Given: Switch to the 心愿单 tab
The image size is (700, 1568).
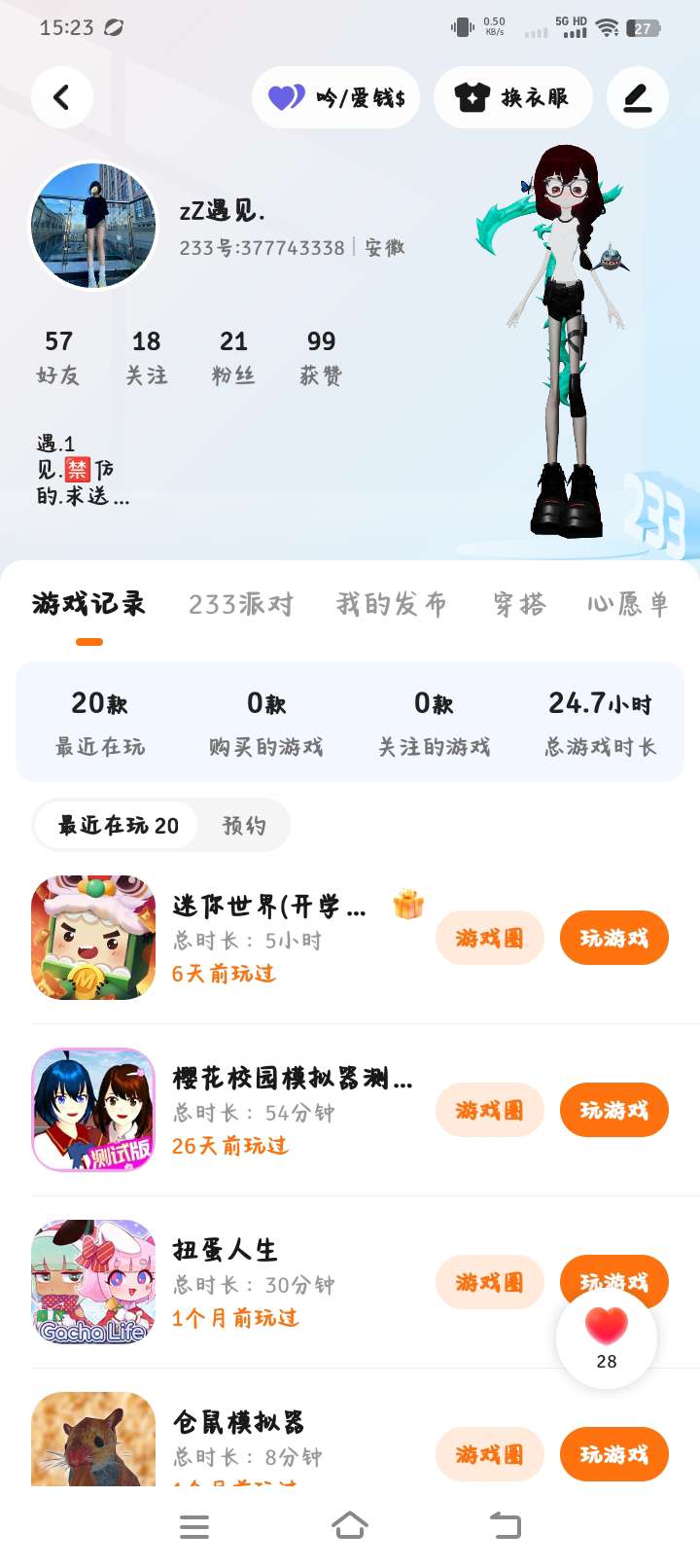Looking at the screenshot, I should coord(627,604).
